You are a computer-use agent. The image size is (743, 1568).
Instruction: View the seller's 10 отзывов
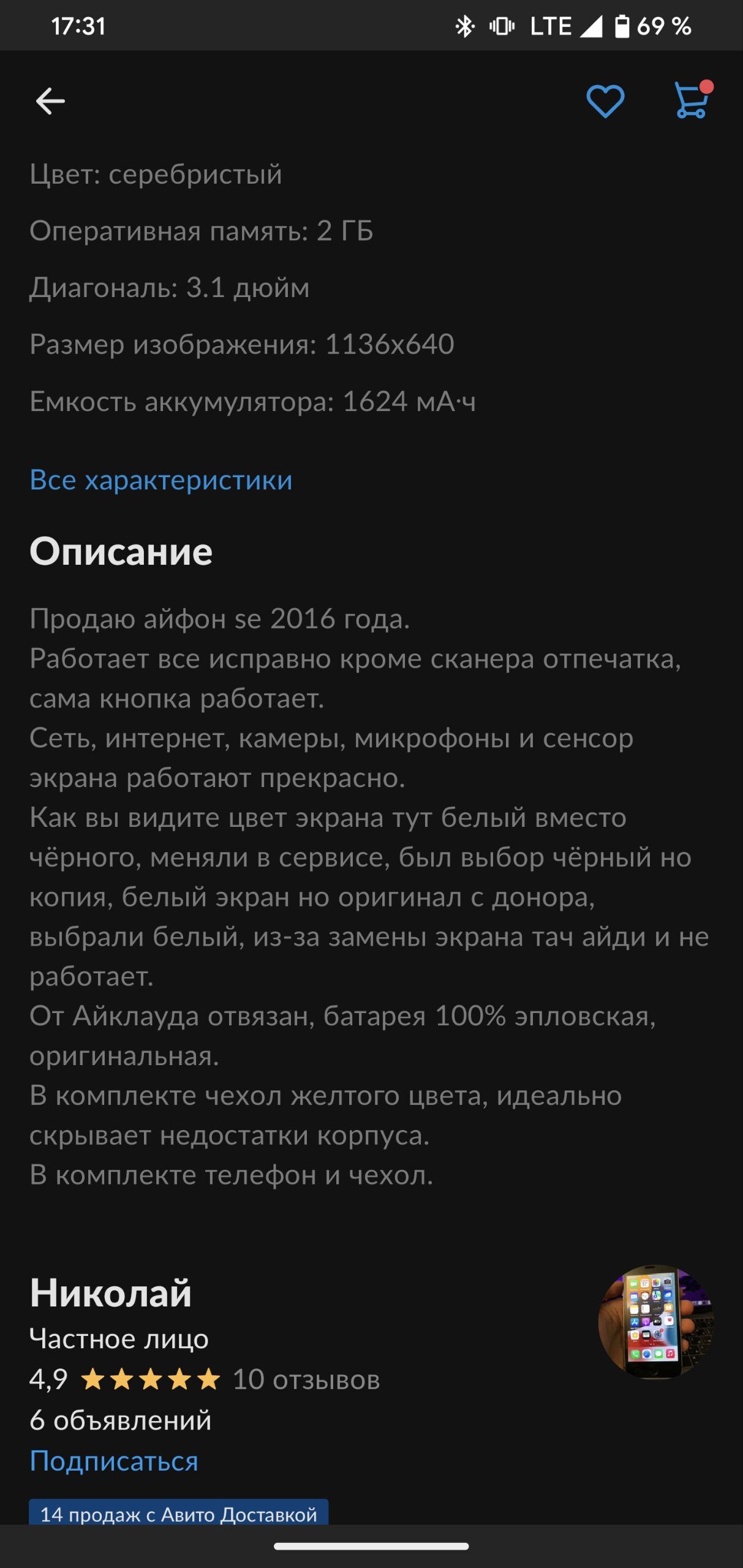(306, 1380)
